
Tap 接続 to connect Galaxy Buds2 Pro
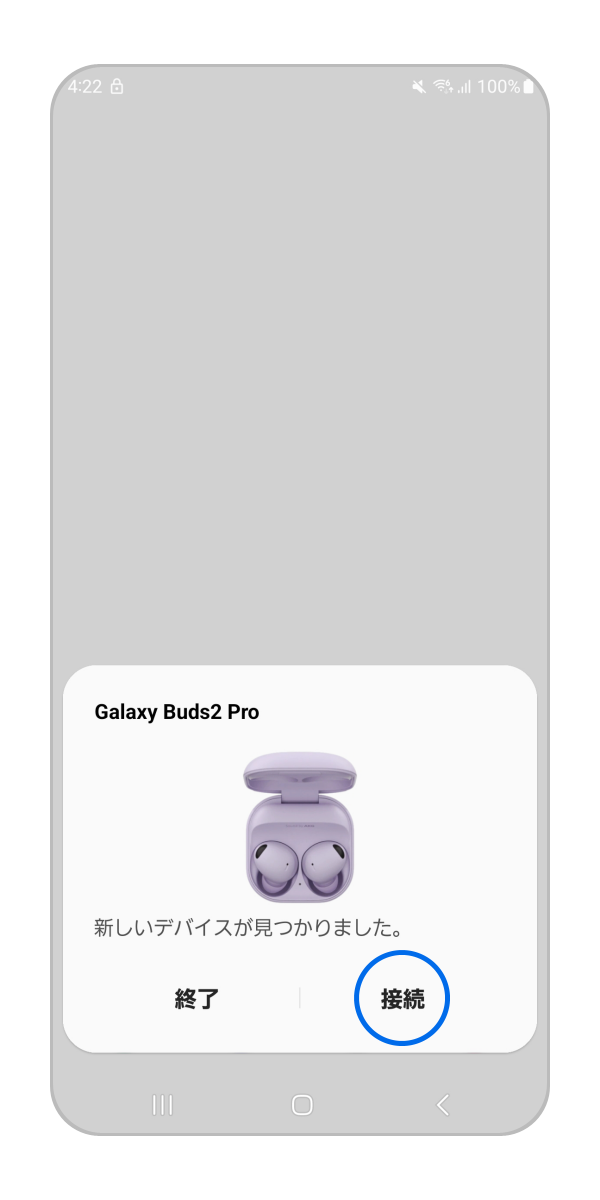[x=402, y=999]
